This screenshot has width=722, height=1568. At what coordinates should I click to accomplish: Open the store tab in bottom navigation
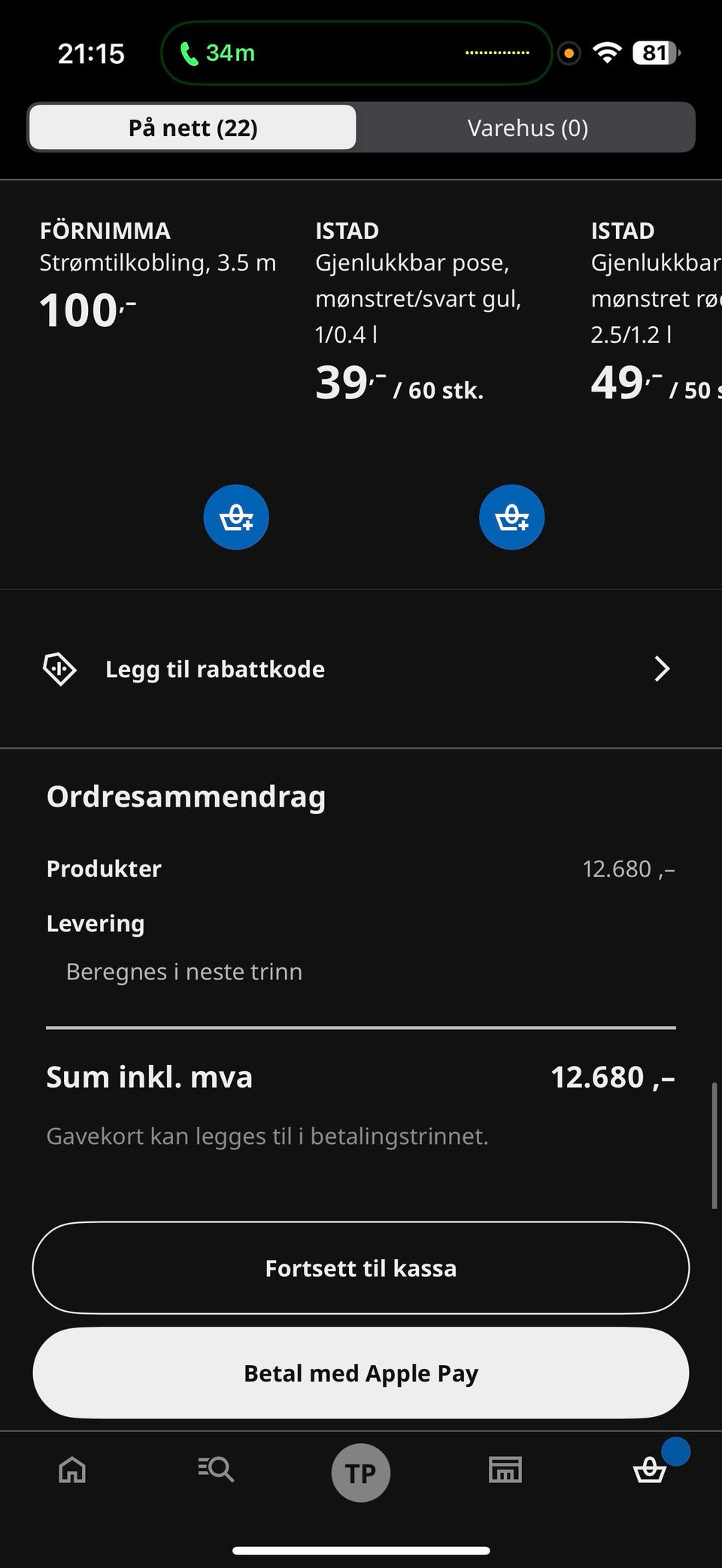coord(505,1470)
